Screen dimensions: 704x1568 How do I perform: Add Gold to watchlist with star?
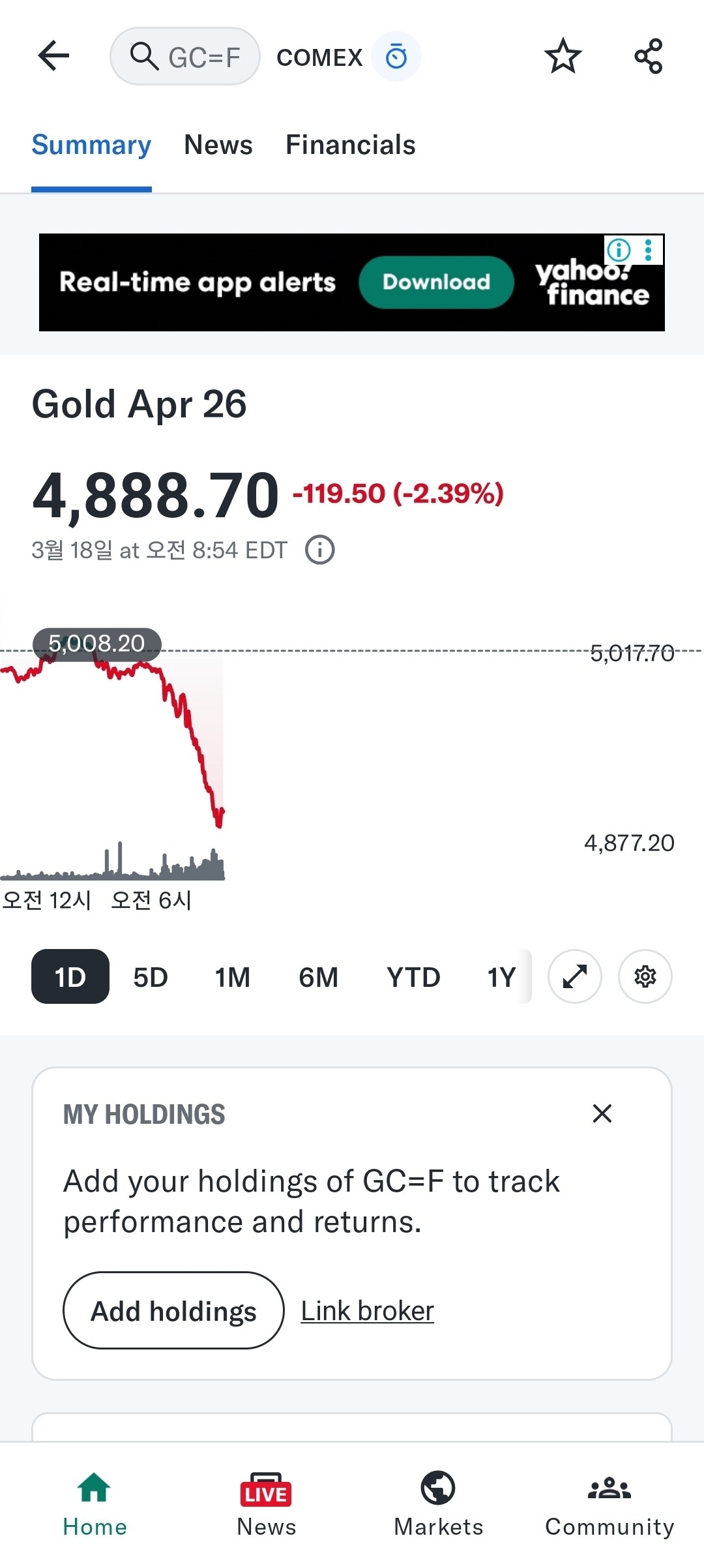[563, 56]
